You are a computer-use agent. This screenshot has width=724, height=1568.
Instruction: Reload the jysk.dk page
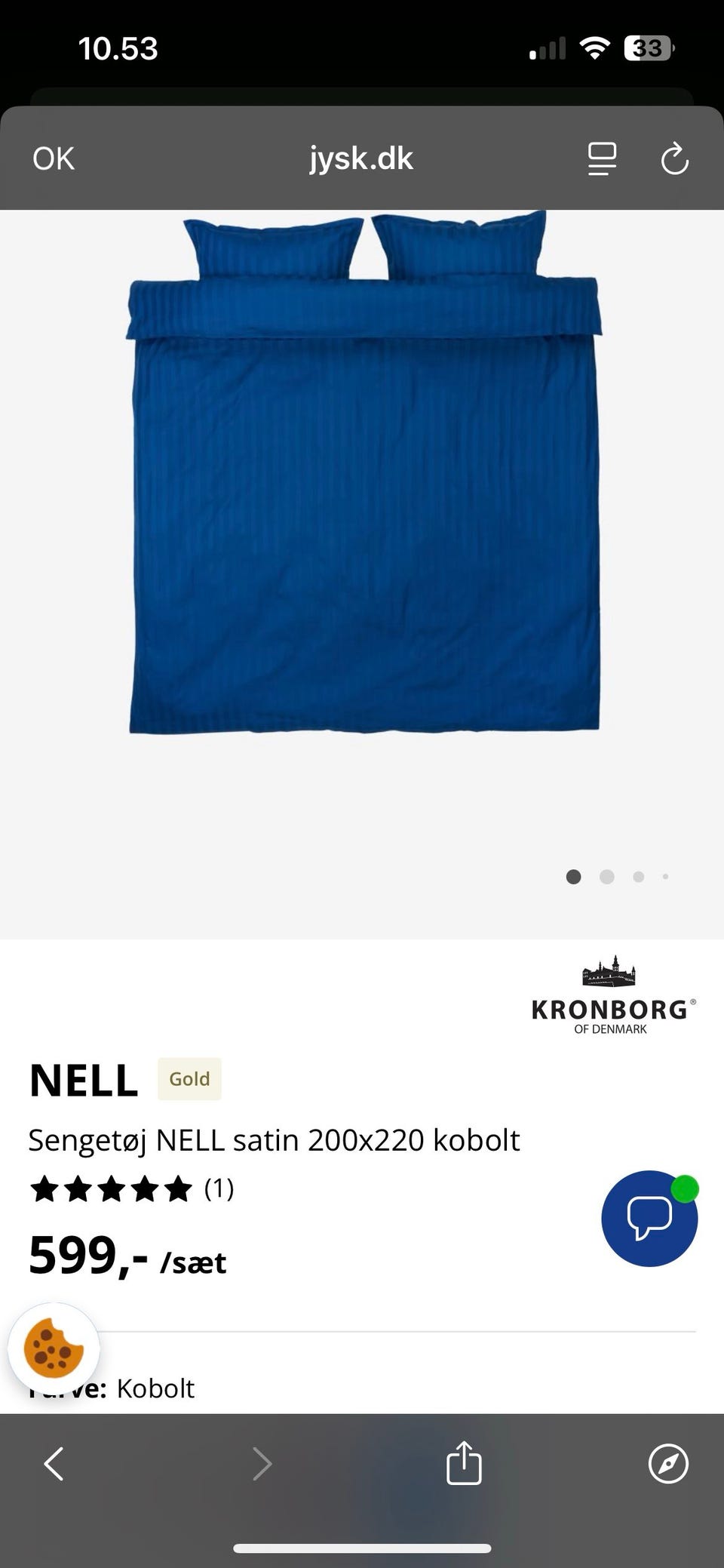click(x=674, y=158)
